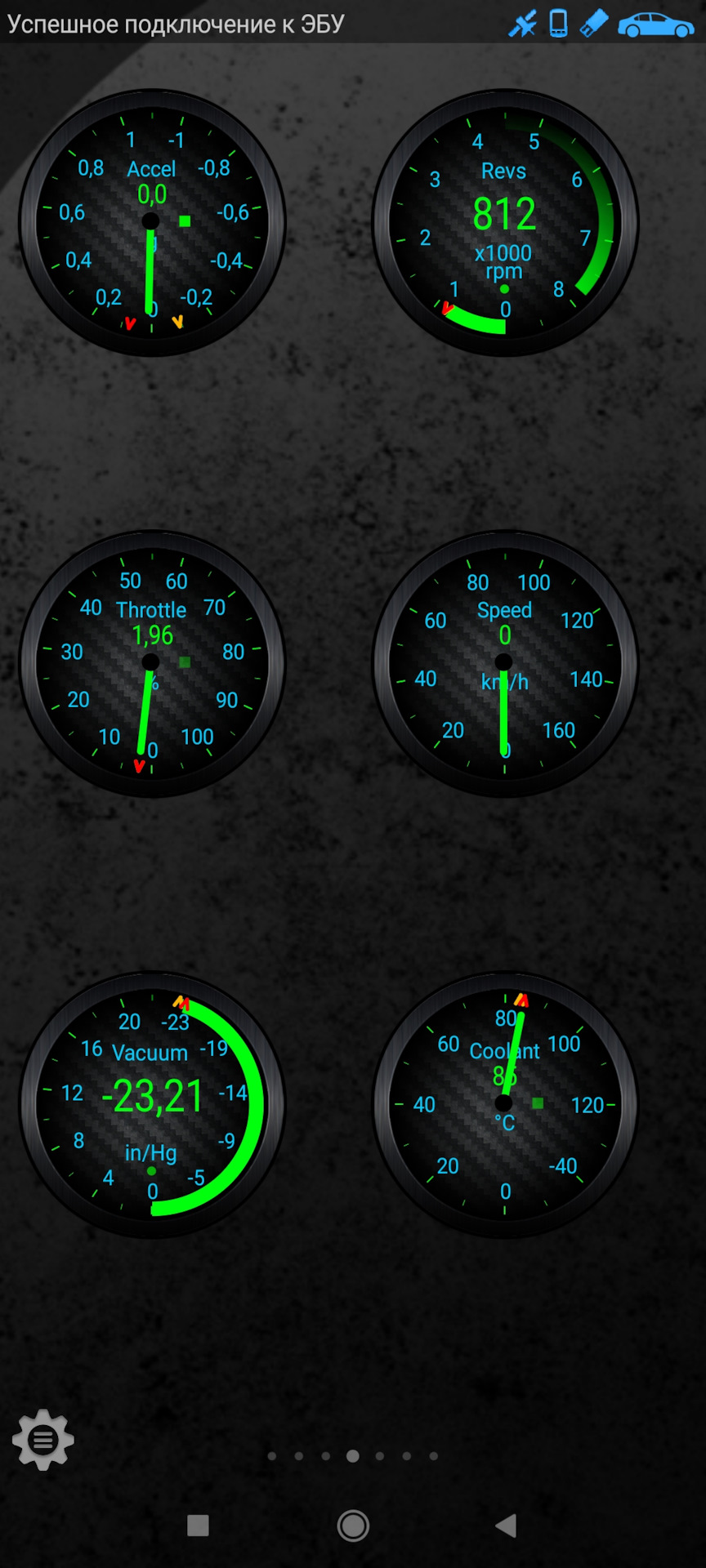The image size is (706, 1568).
Task: Go back with the system back arrow
Action: coord(507,1525)
